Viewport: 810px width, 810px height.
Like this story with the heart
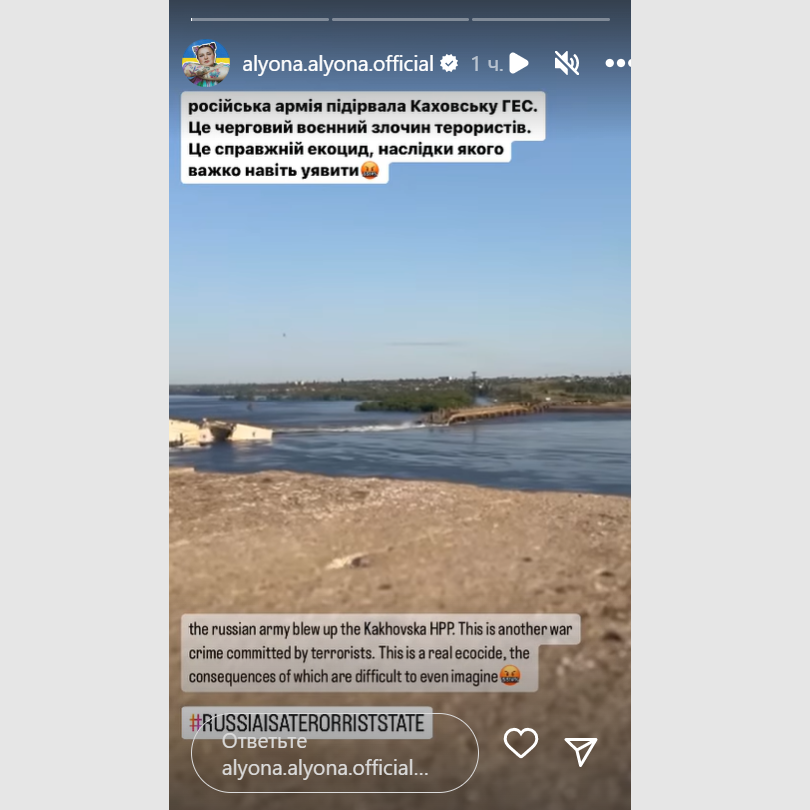(521, 743)
